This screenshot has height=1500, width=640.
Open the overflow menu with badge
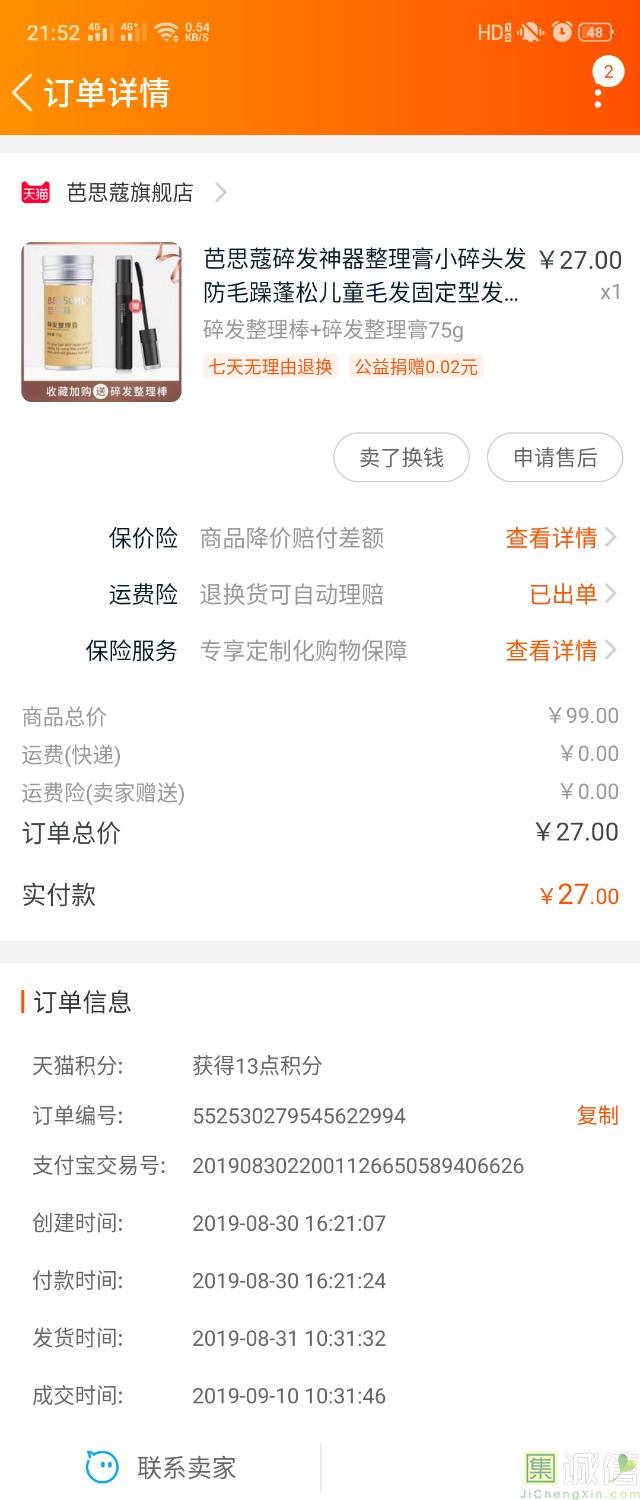tap(599, 92)
